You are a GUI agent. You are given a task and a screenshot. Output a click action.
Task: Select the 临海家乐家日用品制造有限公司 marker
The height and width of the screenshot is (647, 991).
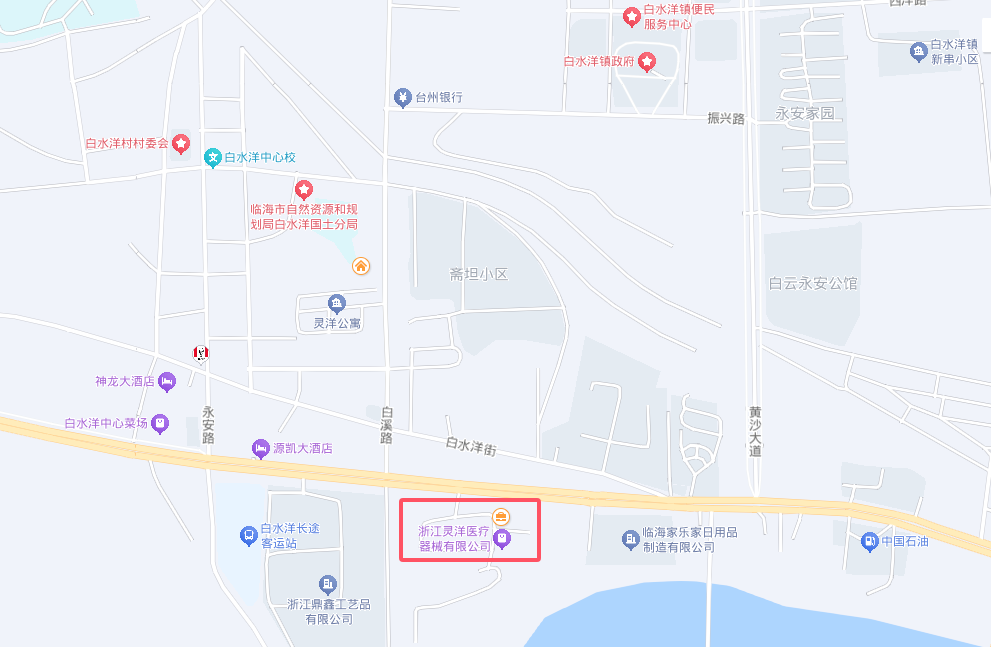point(630,540)
